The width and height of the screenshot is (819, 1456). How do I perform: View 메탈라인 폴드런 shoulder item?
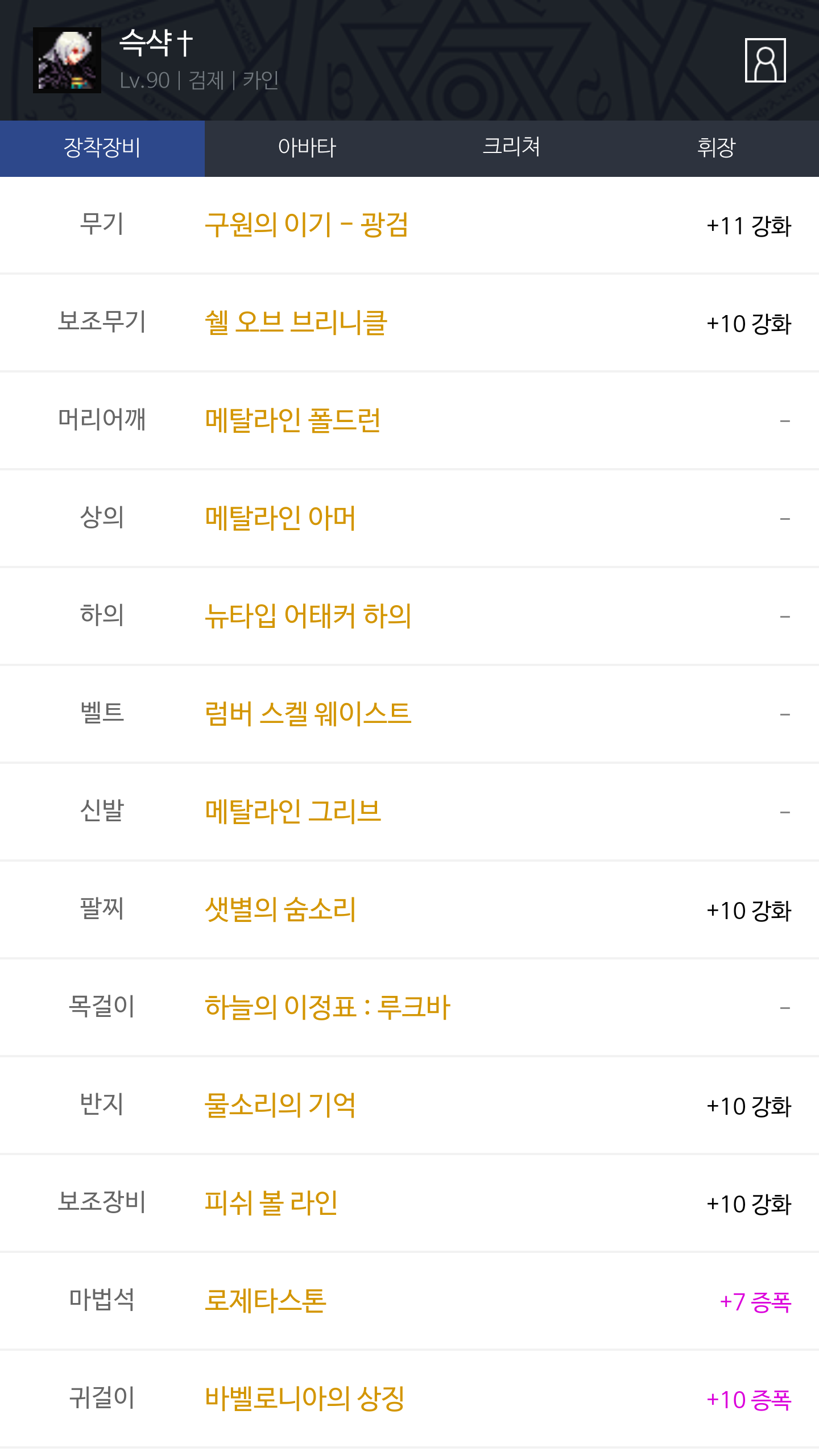[x=409, y=421]
